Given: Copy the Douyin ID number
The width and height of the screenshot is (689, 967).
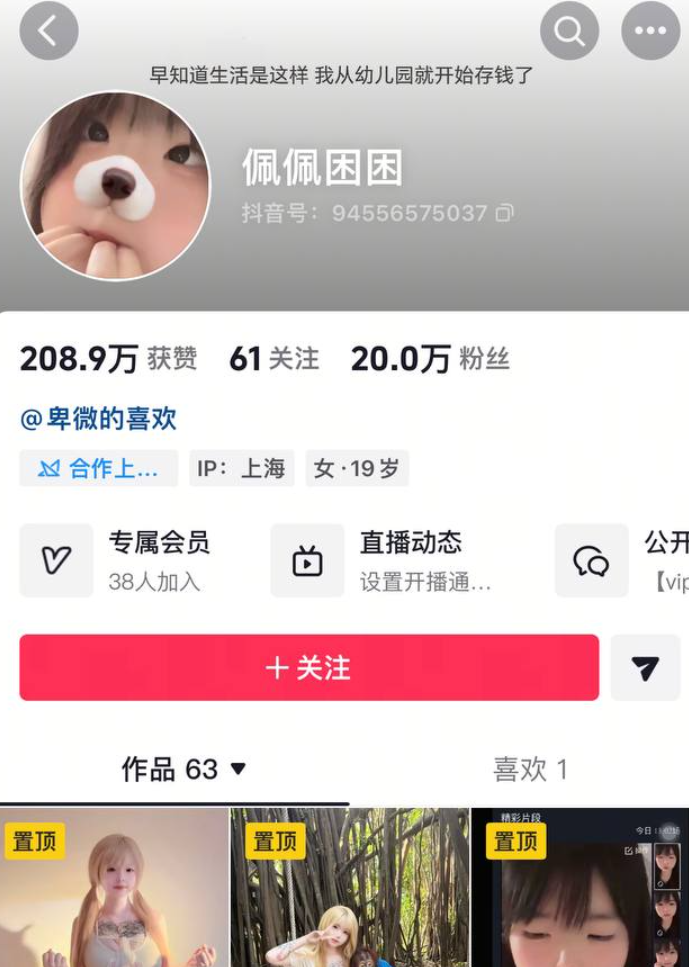Looking at the screenshot, I should click(505, 213).
